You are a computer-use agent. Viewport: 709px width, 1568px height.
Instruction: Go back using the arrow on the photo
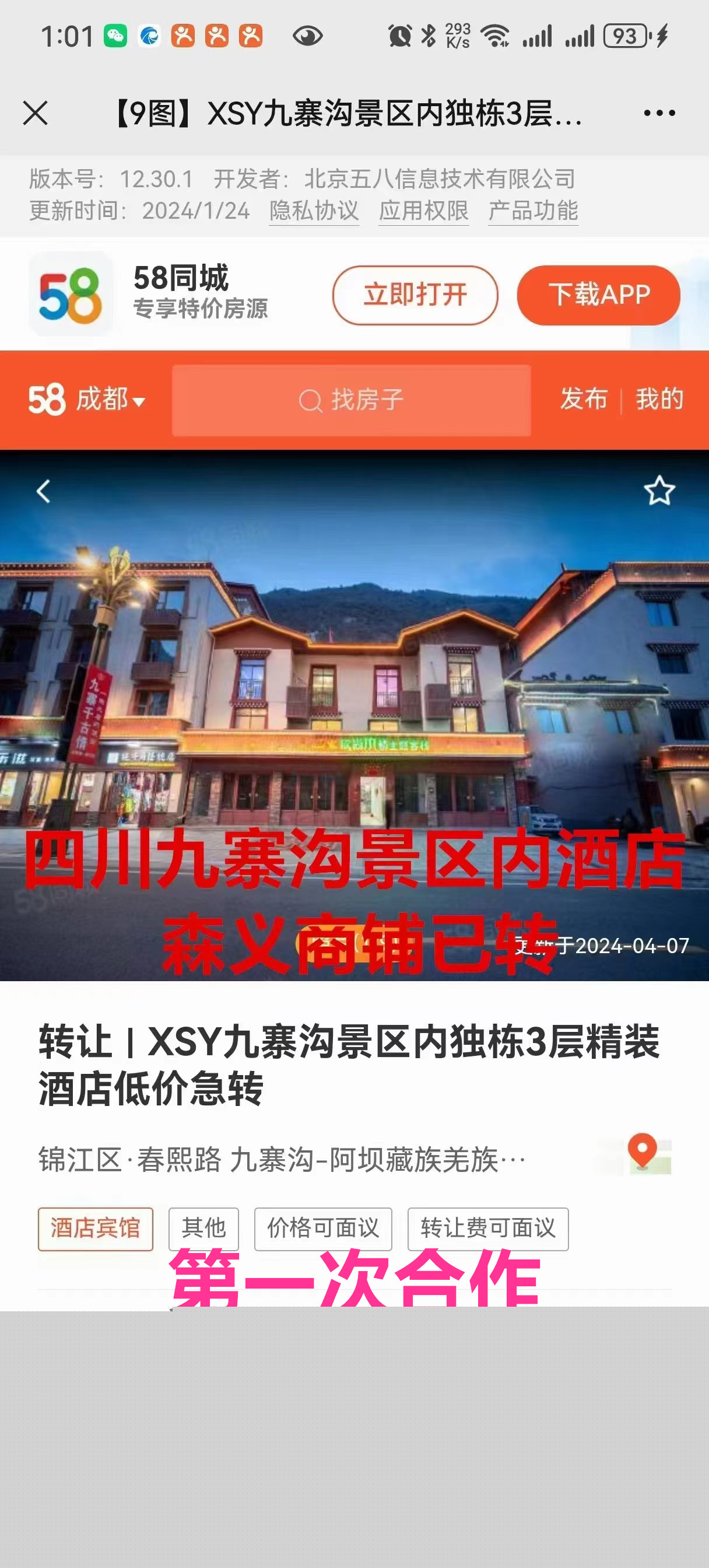43,491
